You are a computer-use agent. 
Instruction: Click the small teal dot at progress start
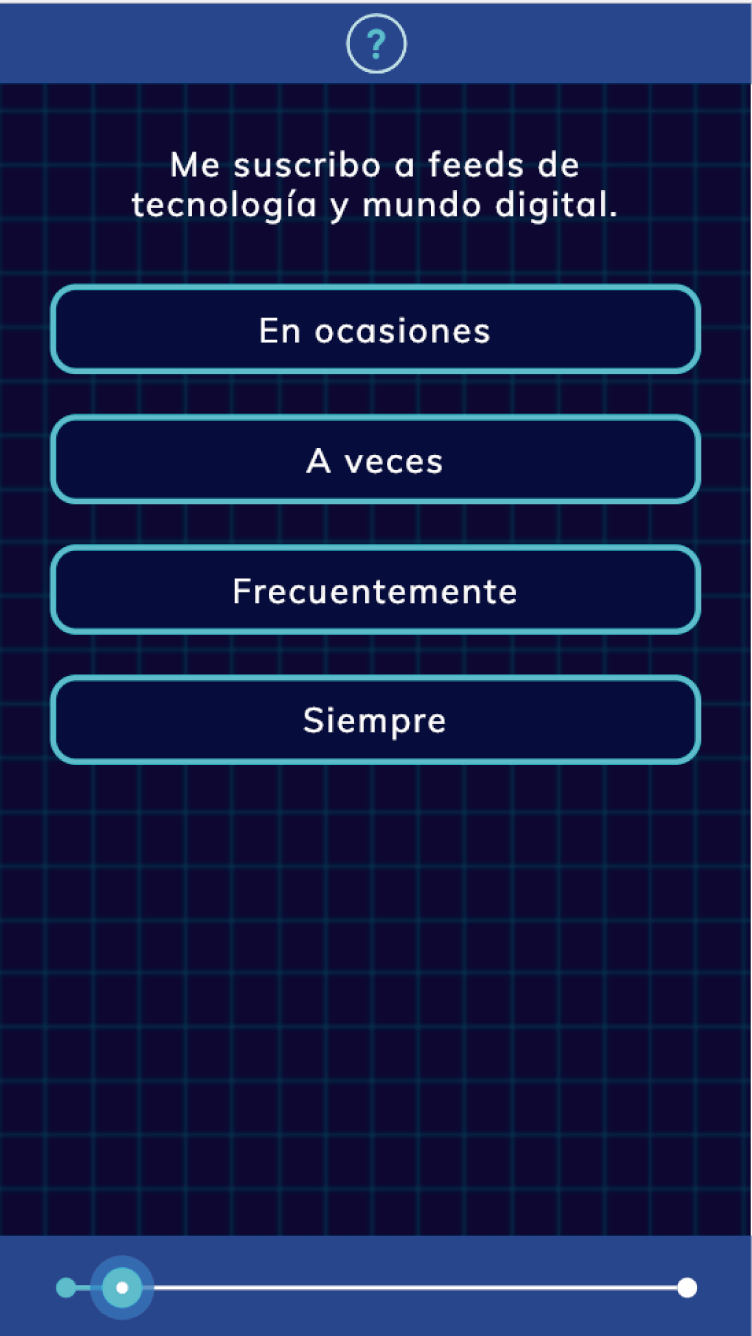coord(66,1287)
